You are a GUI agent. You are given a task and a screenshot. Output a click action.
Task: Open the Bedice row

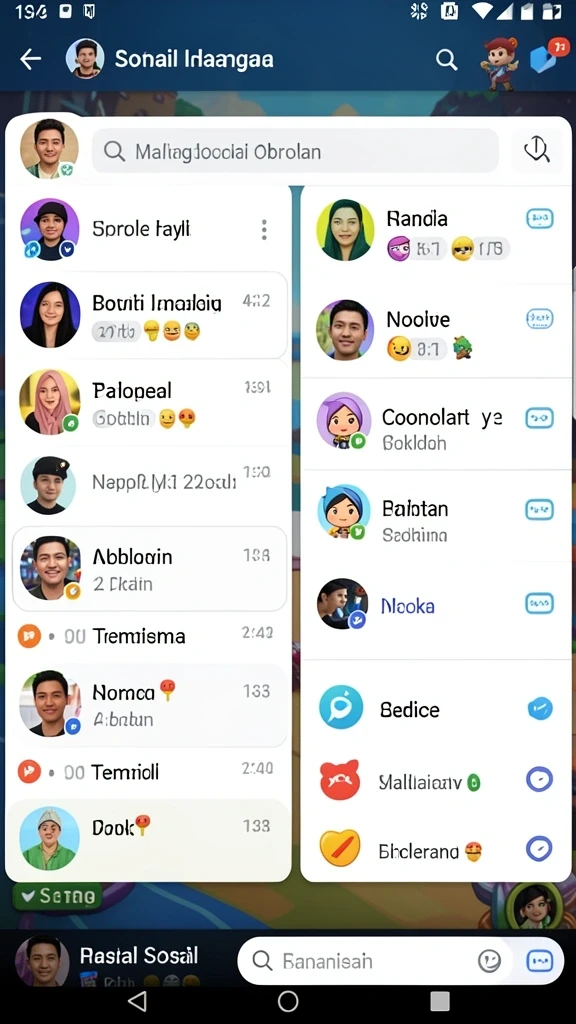(x=436, y=709)
